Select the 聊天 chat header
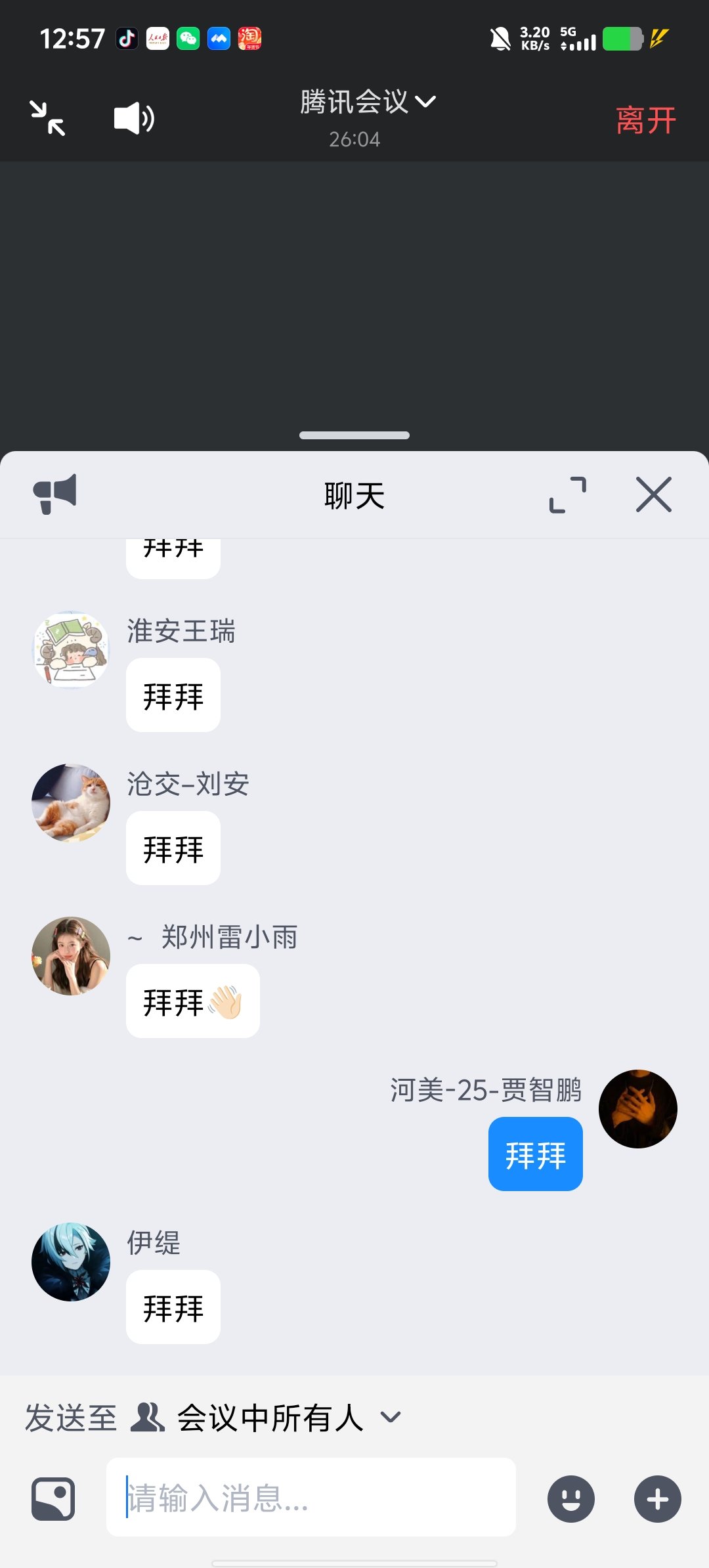 pyautogui.click(x=354, y=494)
